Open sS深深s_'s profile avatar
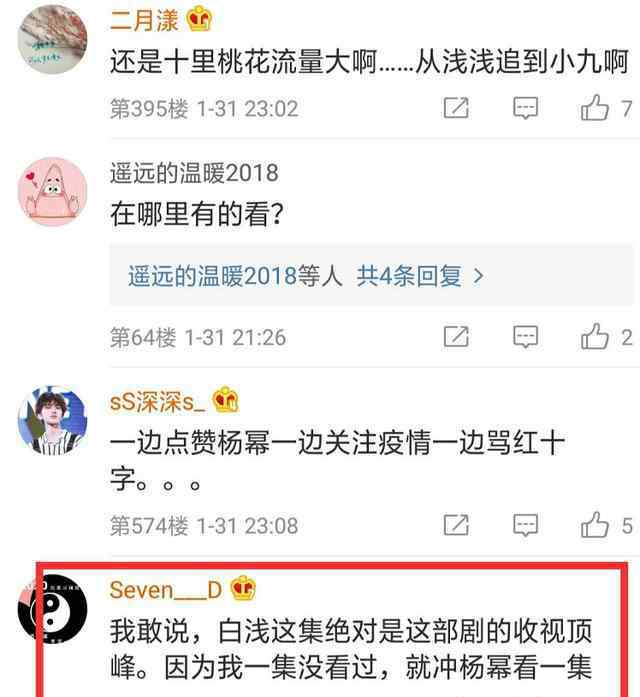The height and width of the screenshot is (697, 640). [x=53, y=419]
